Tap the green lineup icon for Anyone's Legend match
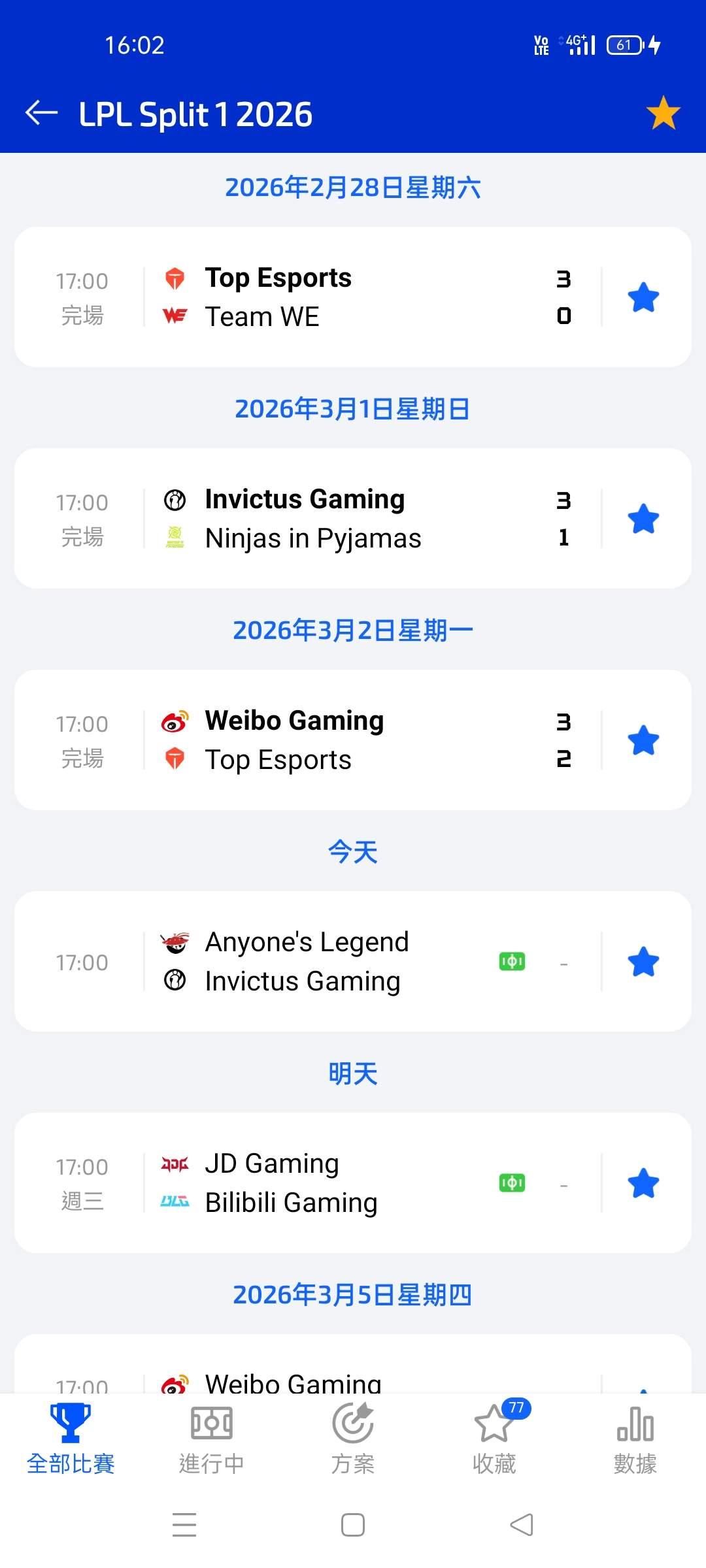Image resolution: width=706 pixels, height=1568 pixels. 512,962
